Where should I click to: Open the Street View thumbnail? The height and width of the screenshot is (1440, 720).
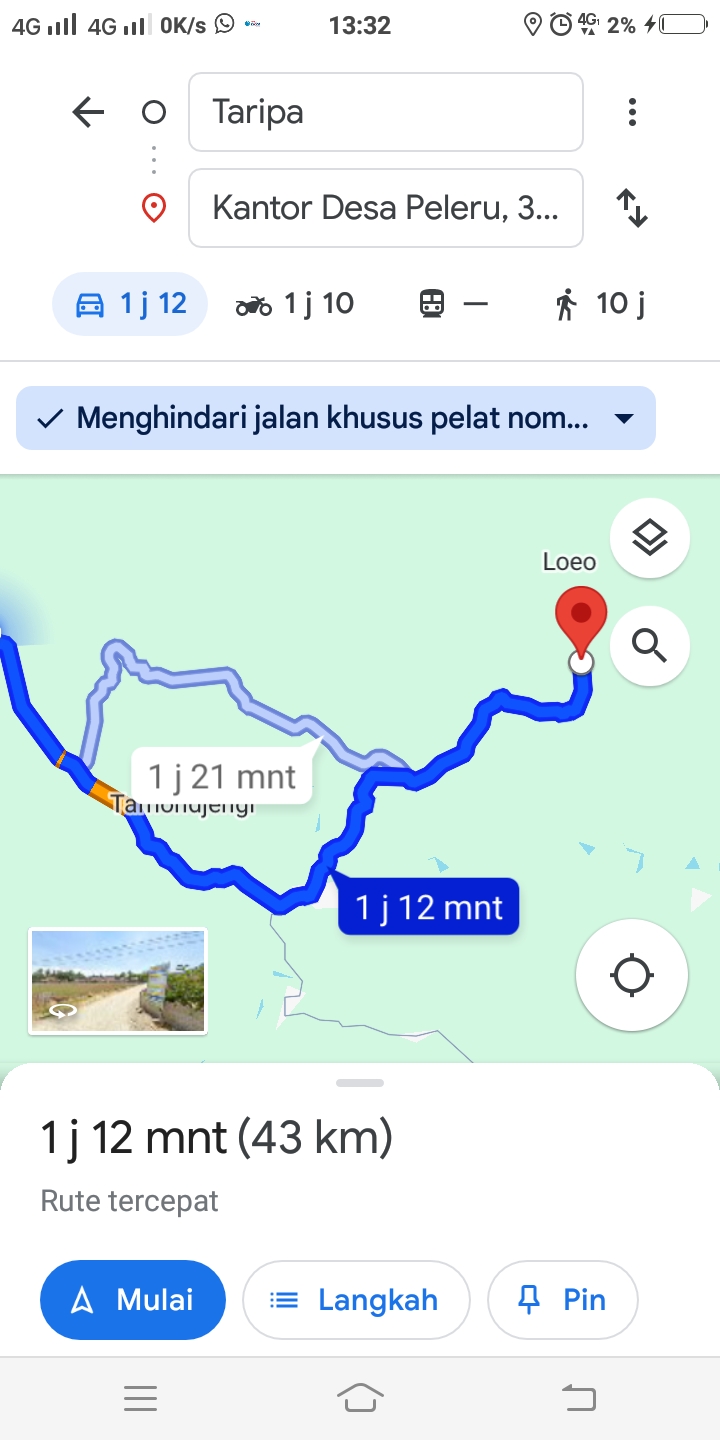point(118,981)
